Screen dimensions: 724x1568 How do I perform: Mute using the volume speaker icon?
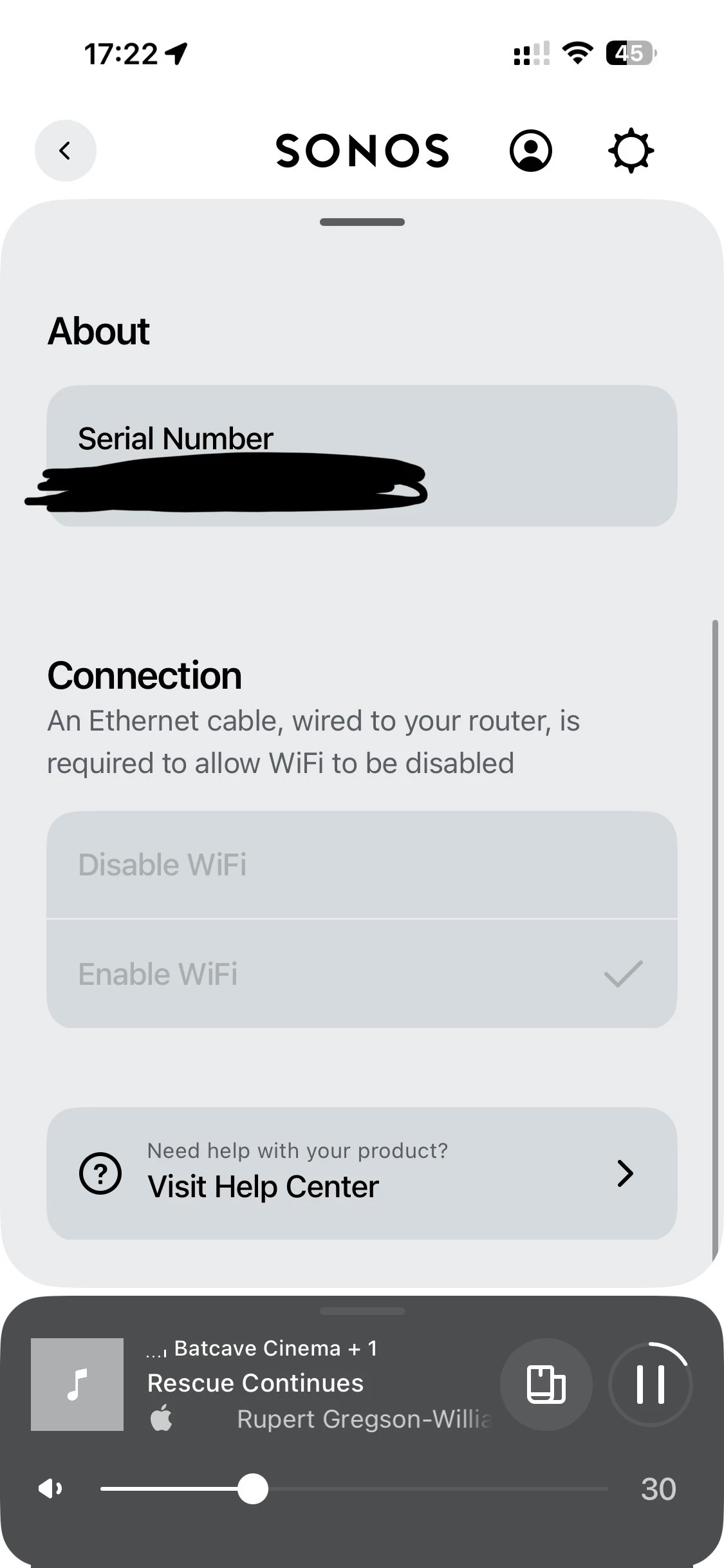(x=50, y=1488)
